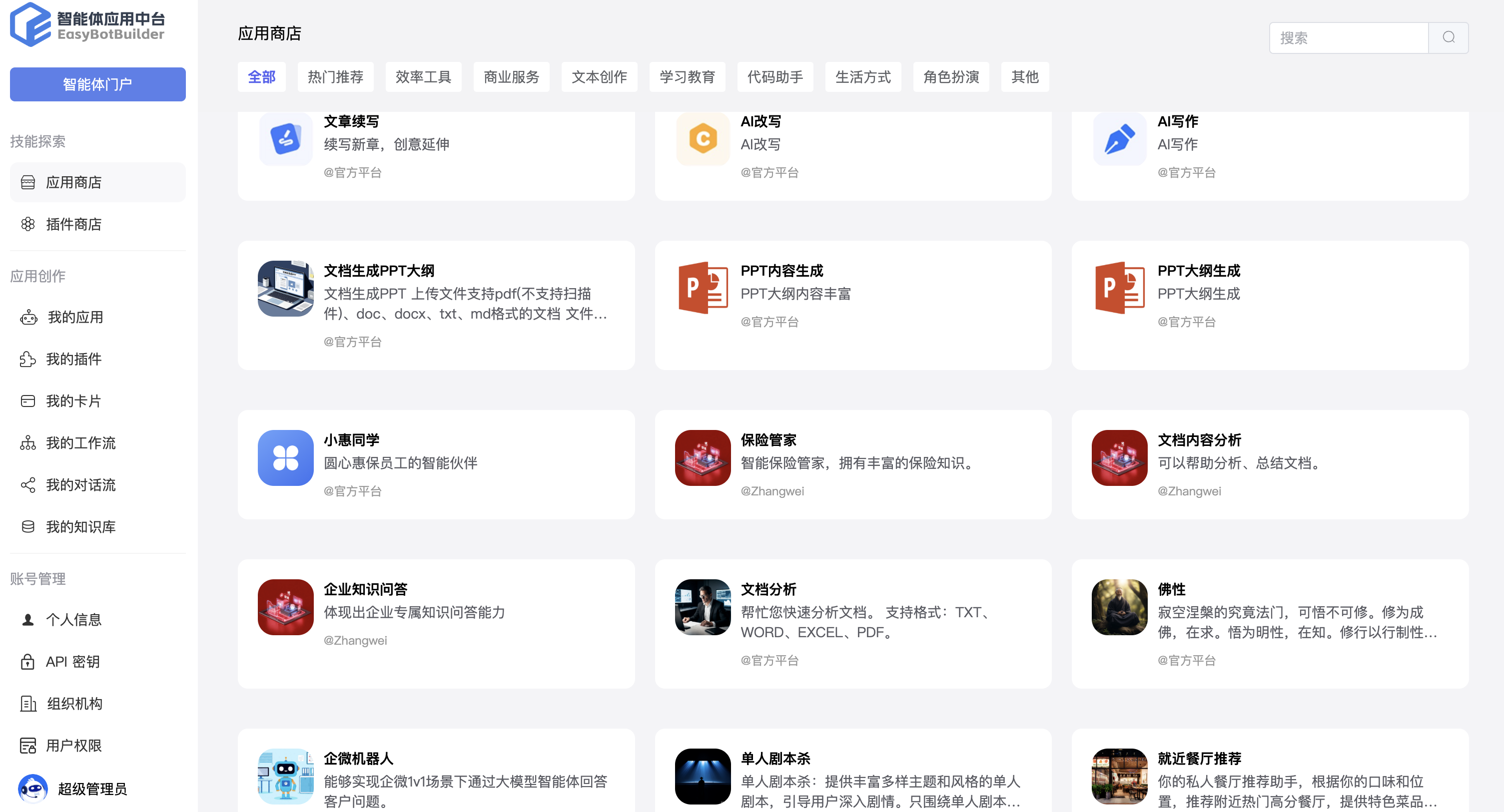Tap the search magnifier icon

[1448, 38]
